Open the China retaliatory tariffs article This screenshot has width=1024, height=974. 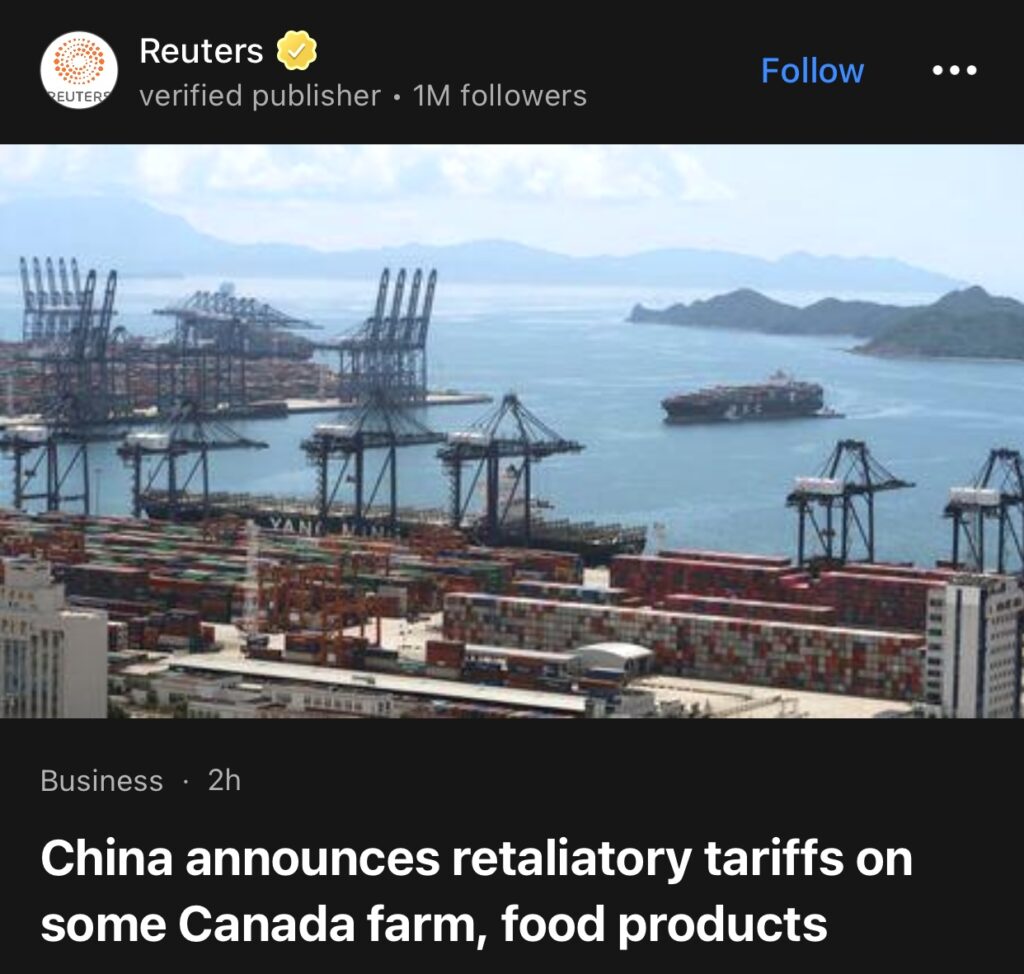click(476, 892)
